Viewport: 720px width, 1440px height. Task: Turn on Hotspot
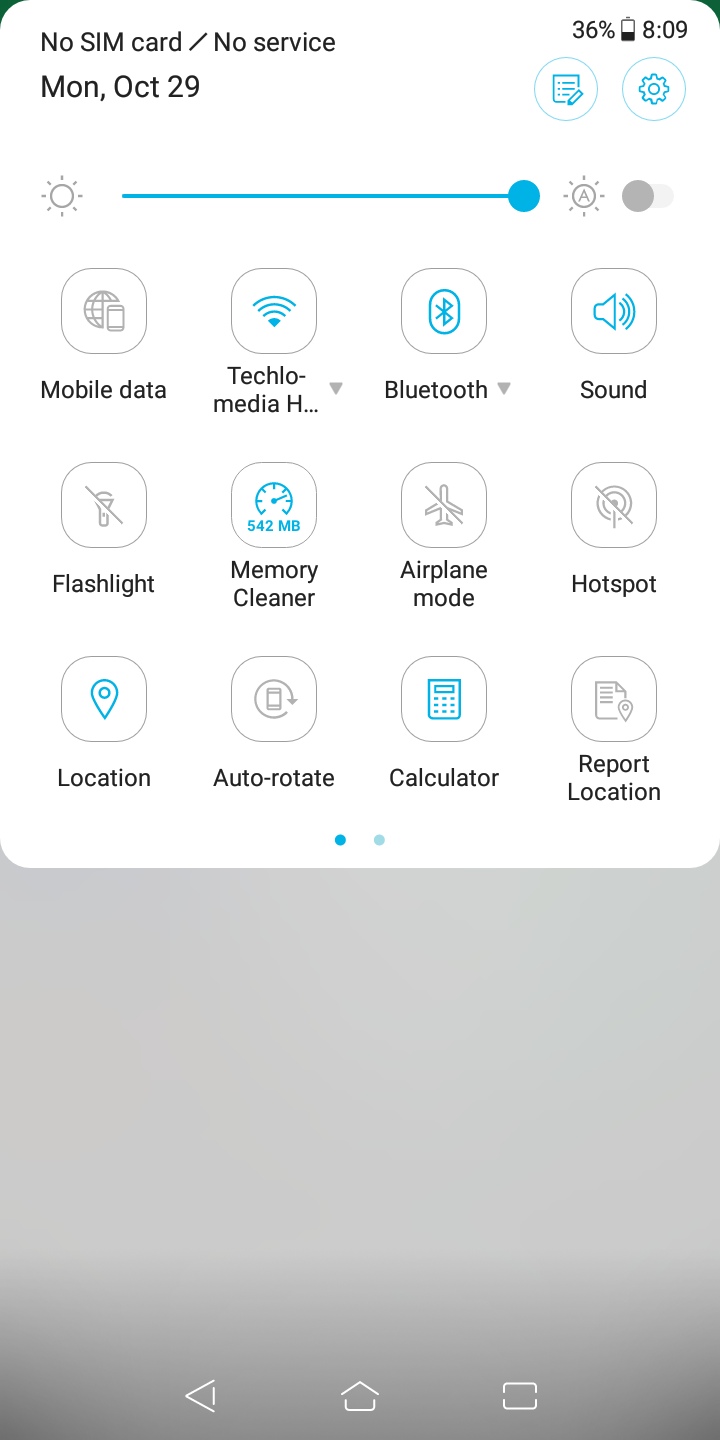point(614,505)
